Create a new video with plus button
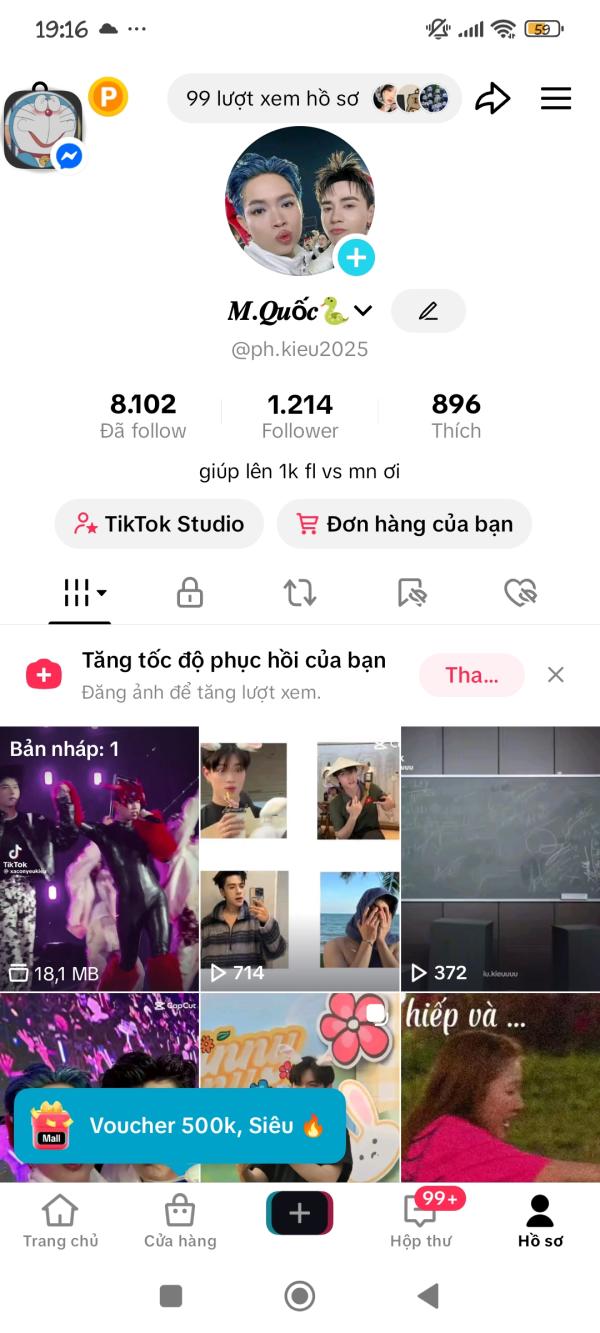The width and height of the screenshot is (600, 1333). pos(300,1213)
